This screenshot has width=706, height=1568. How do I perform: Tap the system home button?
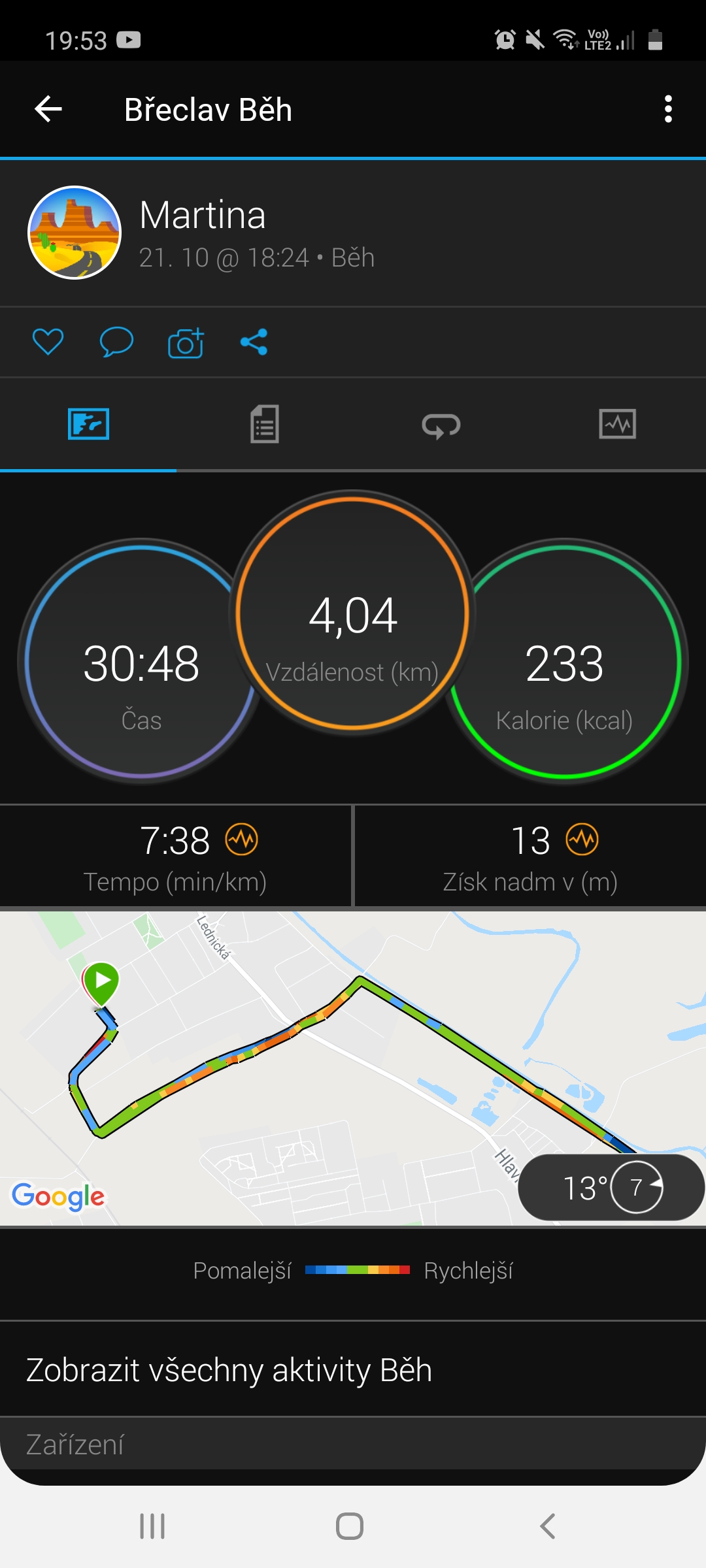coord(350,1526)
